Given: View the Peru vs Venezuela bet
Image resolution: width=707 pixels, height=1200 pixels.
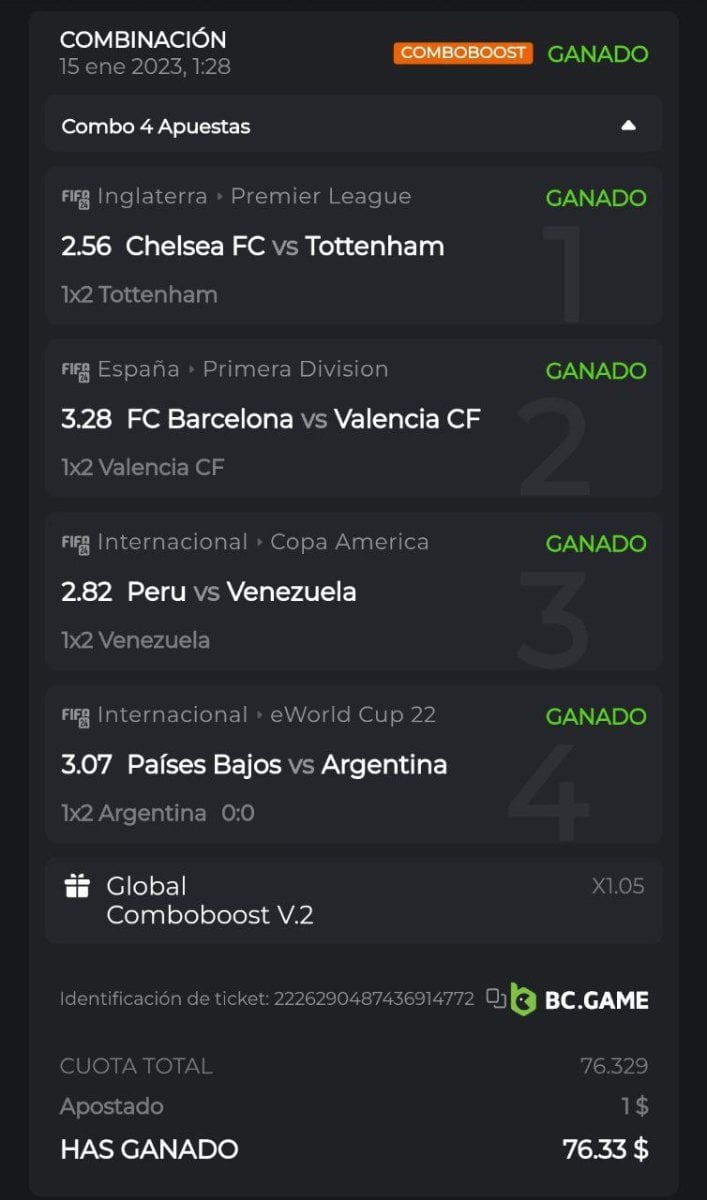Looking at the screenshot, I should [x=241, y=592].
